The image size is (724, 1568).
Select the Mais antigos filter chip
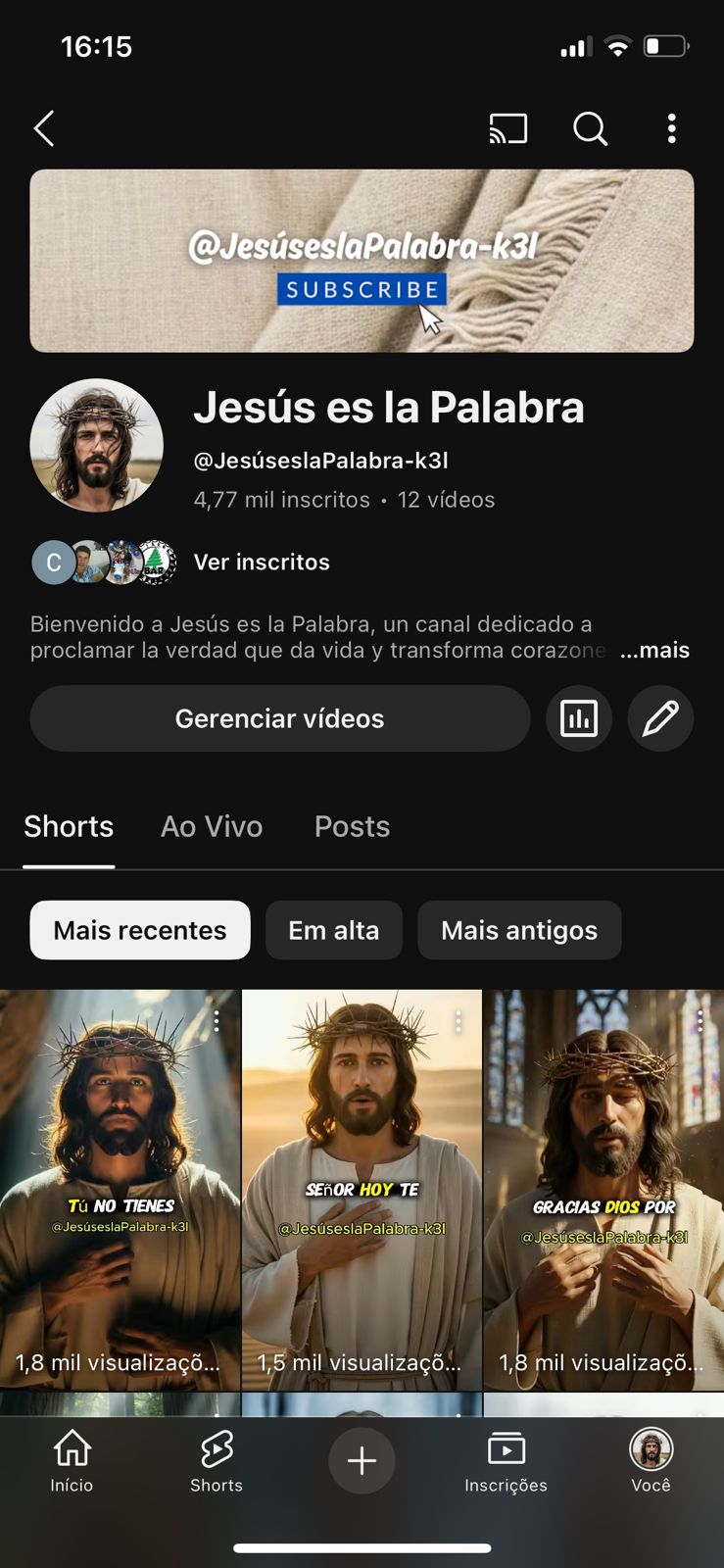519,930
